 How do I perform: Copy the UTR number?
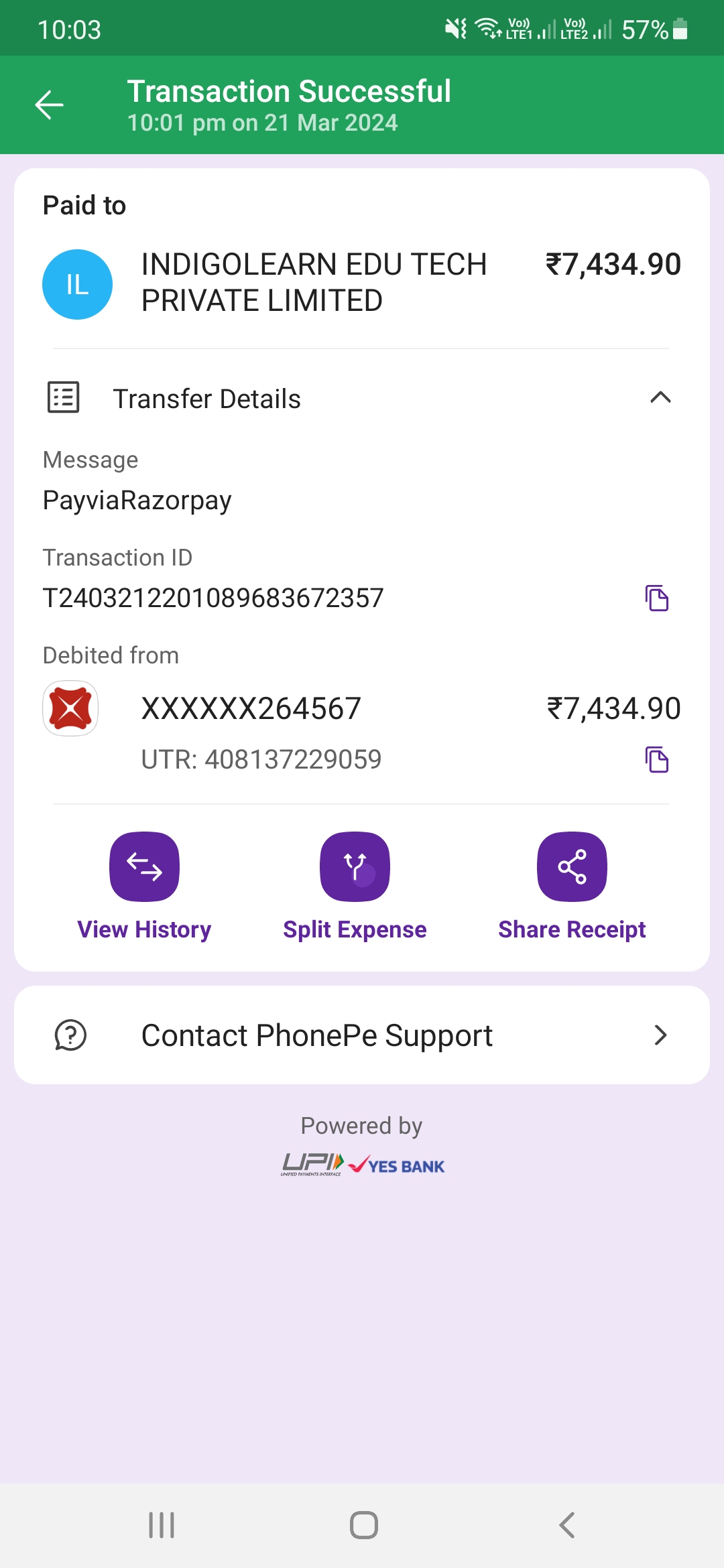point(656,760)
